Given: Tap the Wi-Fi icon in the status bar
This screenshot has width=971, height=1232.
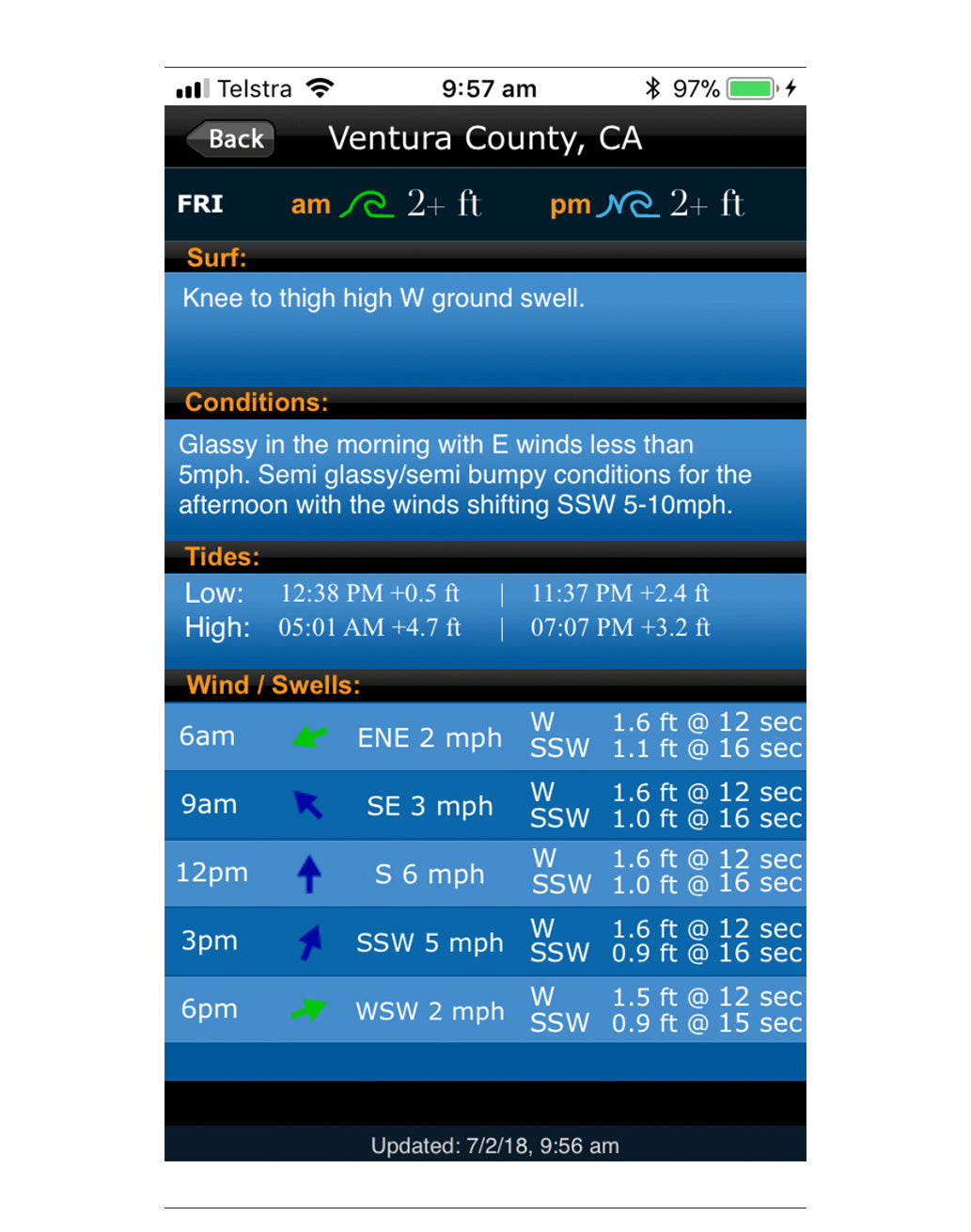Looking at the screenshot, I should pyautogui.click(x=321, y=87).
